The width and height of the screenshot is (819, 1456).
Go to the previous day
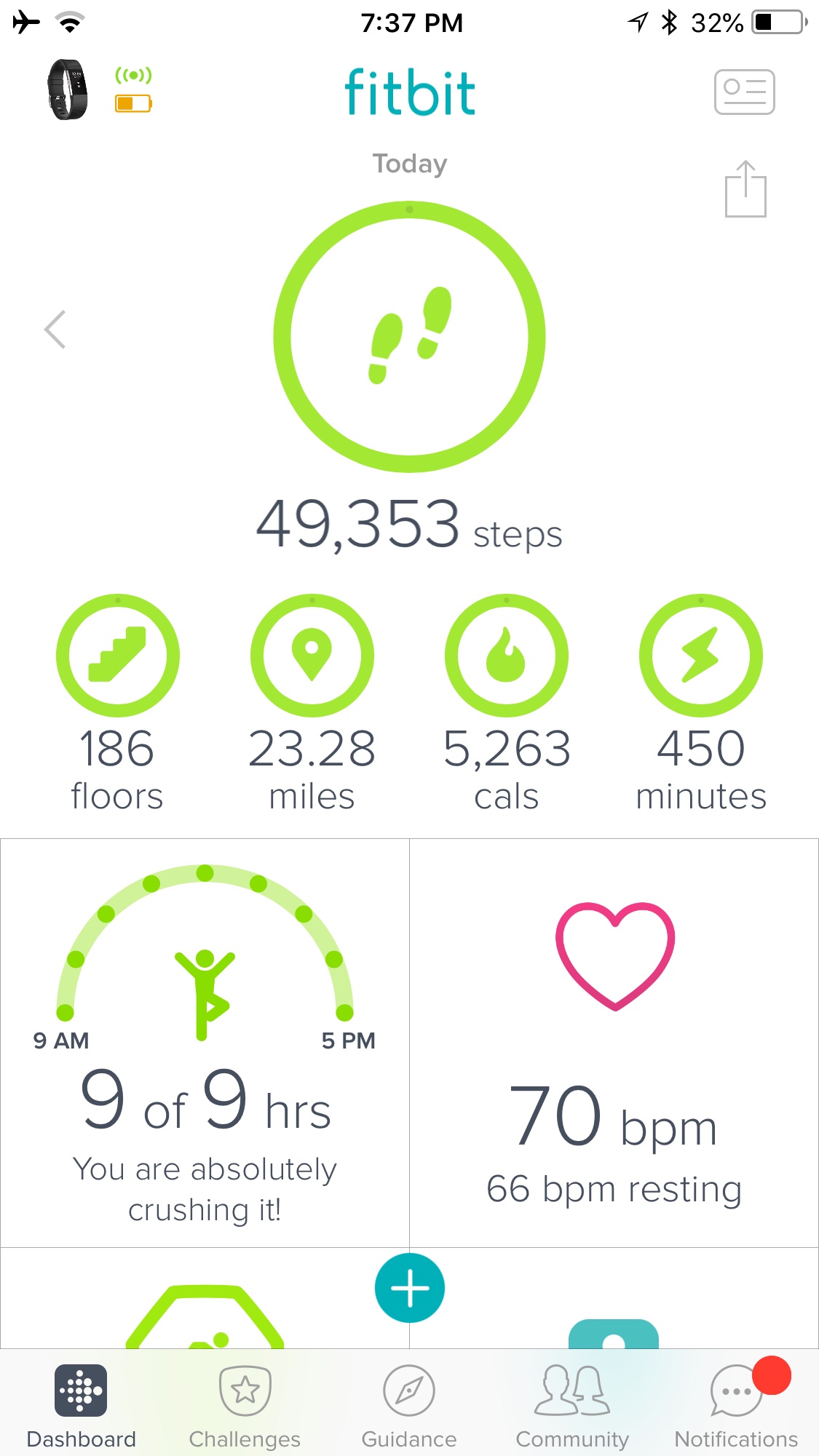coord(55,330)
